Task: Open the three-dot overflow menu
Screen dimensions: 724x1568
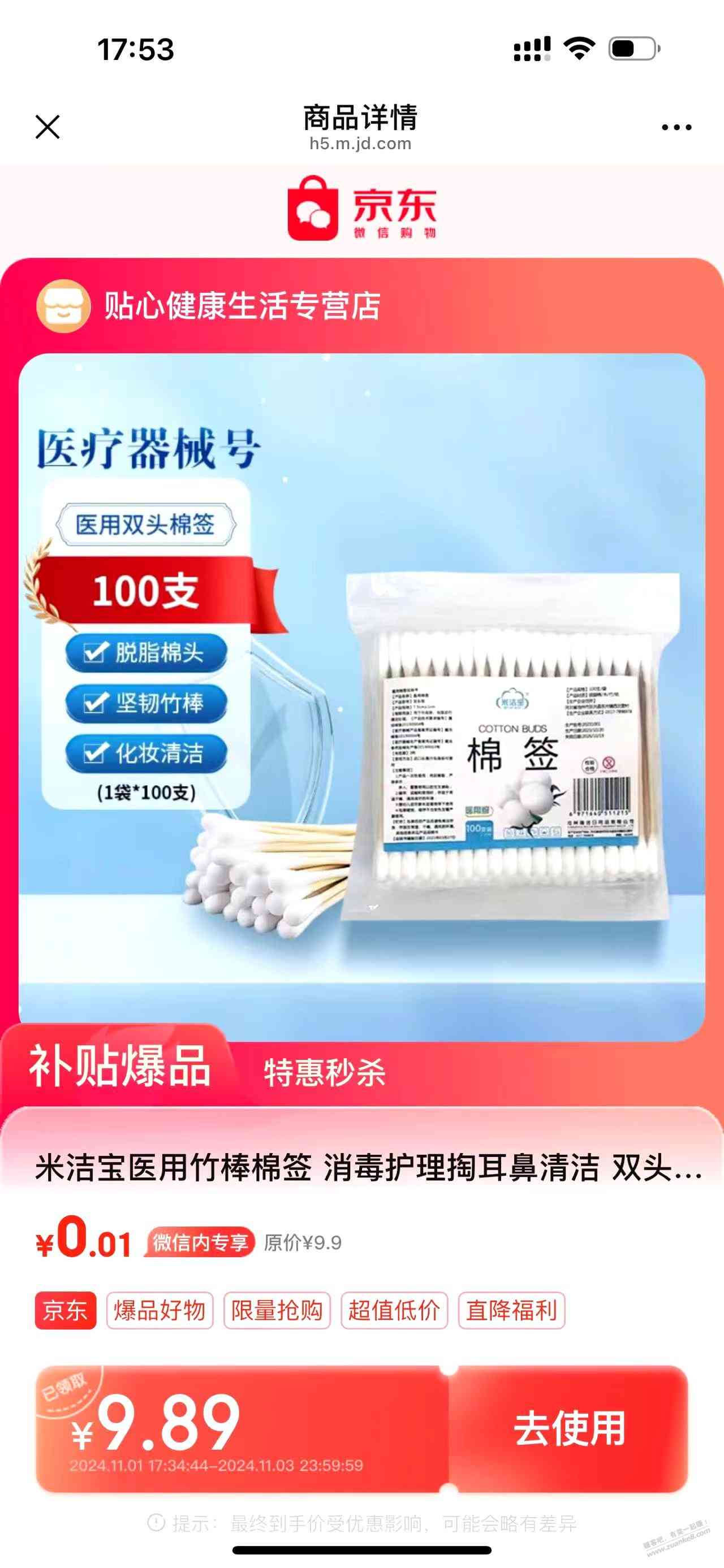Action: [676, 127]
